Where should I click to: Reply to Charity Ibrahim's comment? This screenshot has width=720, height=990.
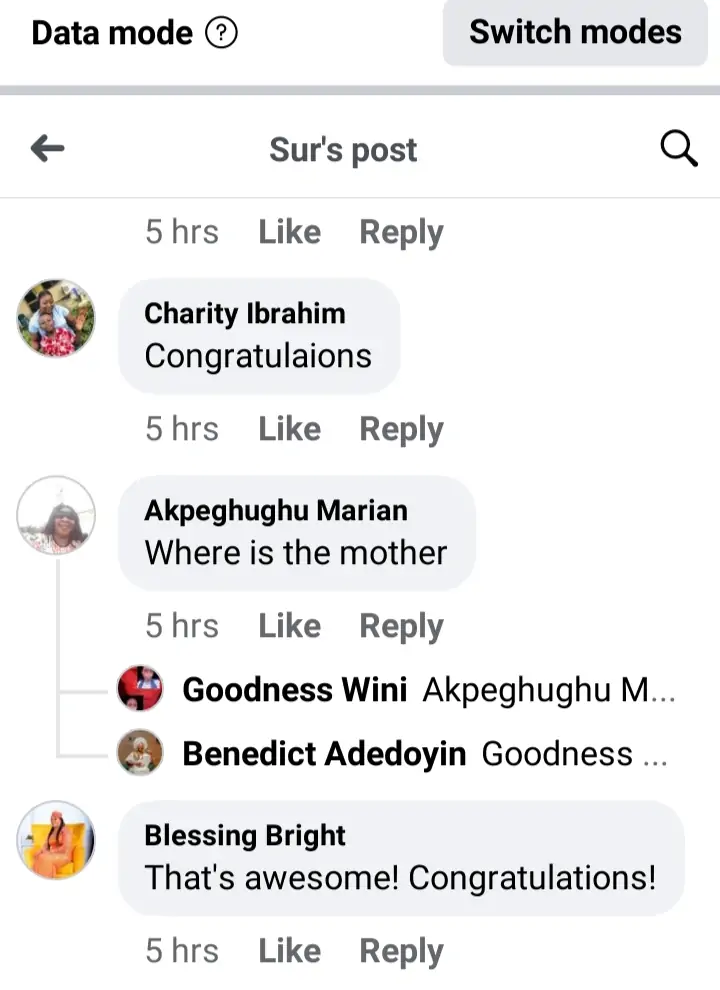[x=401, y=429]
